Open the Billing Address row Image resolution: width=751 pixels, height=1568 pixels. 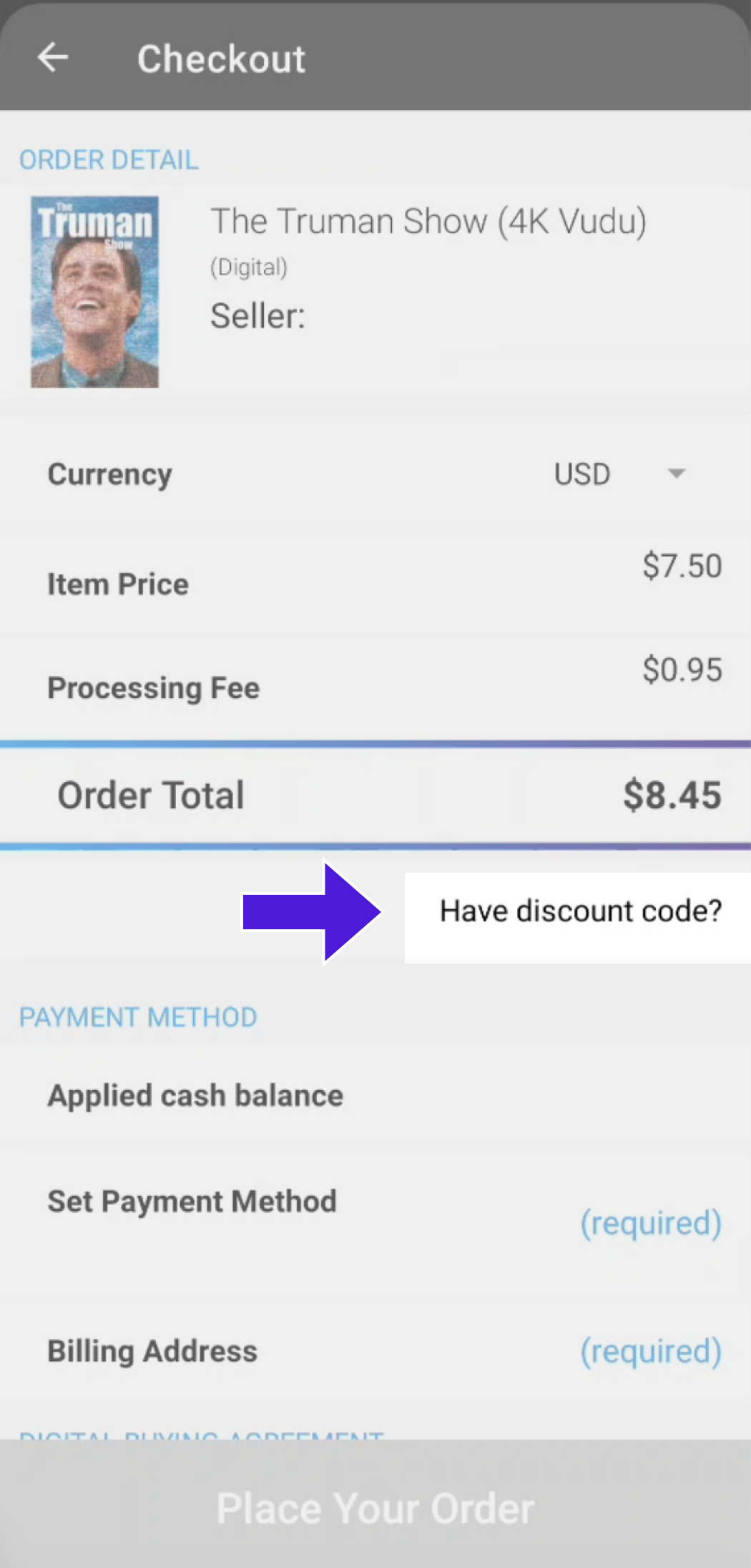[x=375, y=1351]
